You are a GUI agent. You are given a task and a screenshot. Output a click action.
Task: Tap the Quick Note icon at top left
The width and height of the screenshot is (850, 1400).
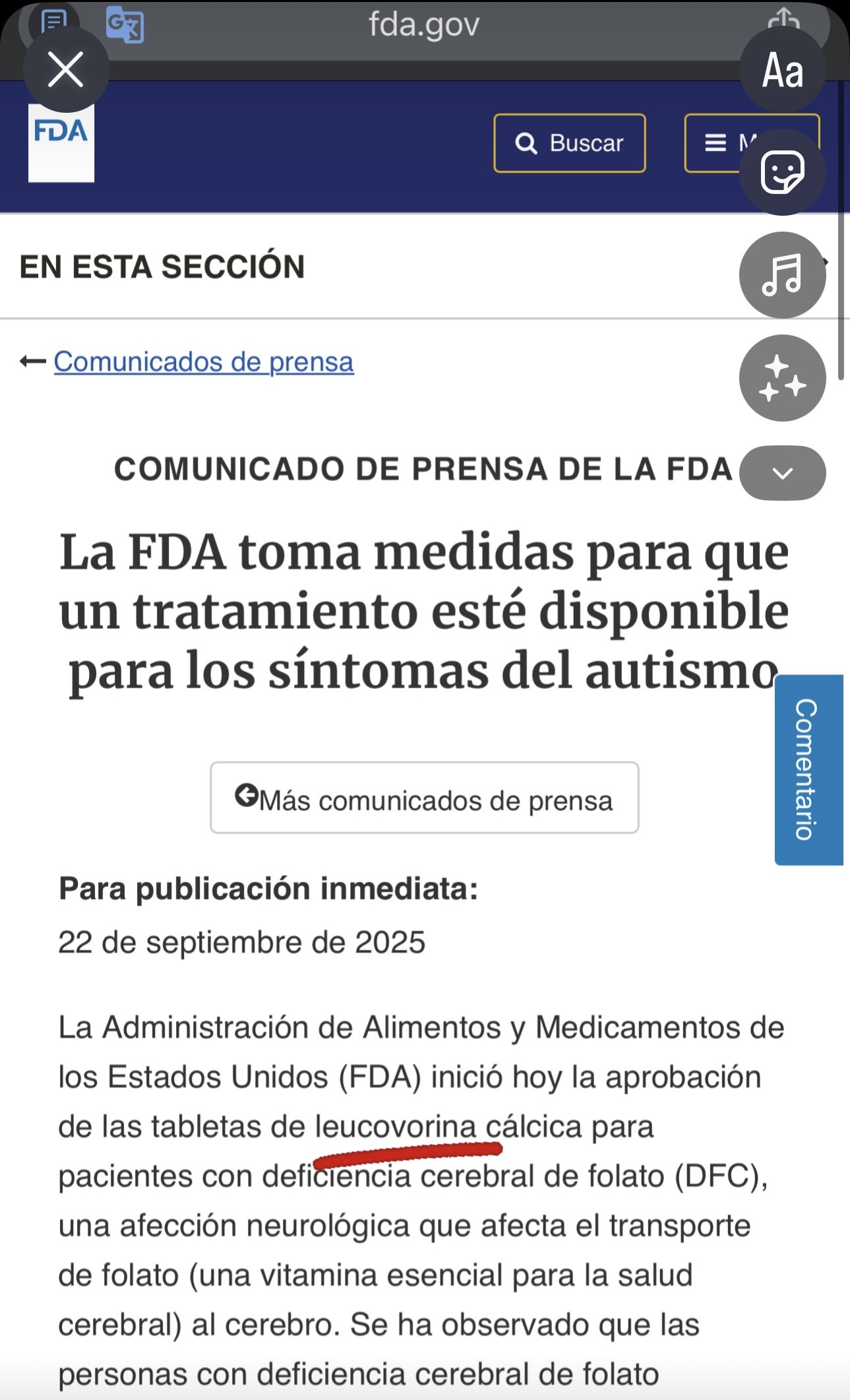tap(53, 20)
